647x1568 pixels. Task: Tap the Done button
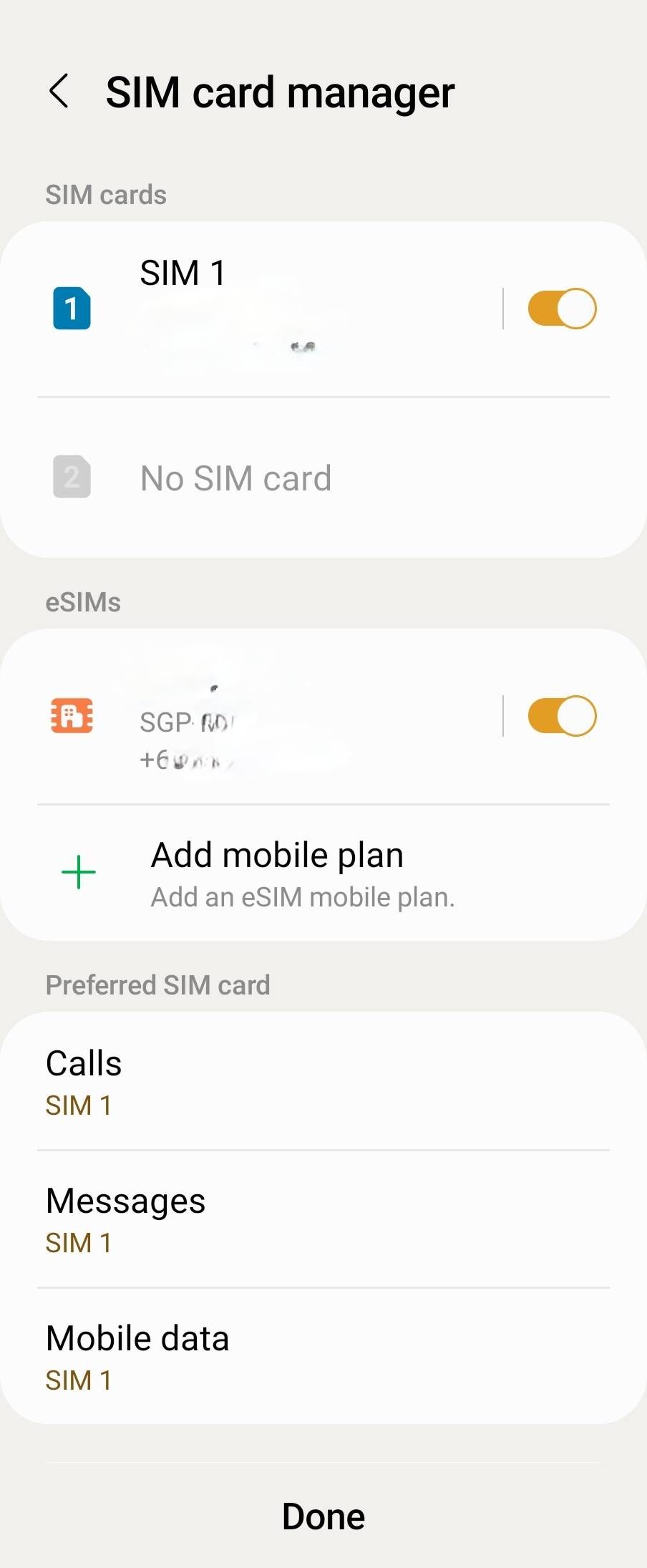pos(323,1516)
